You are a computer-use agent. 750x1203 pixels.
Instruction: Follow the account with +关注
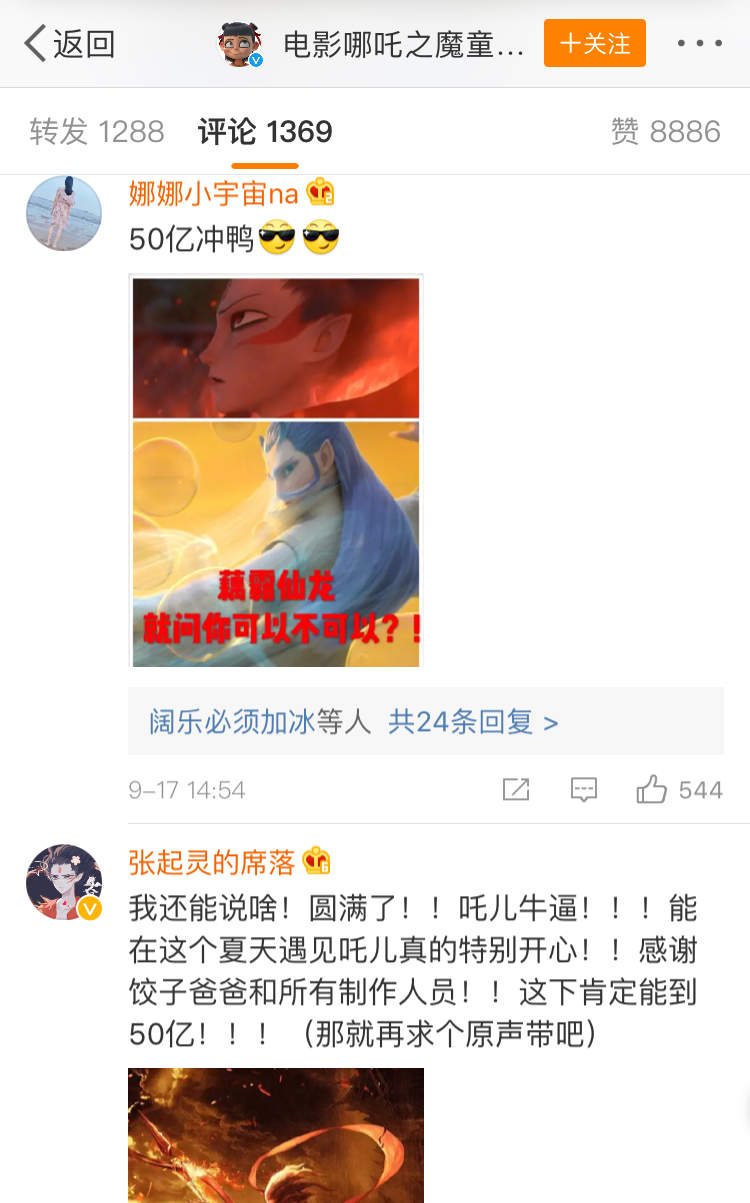[595, 44]
